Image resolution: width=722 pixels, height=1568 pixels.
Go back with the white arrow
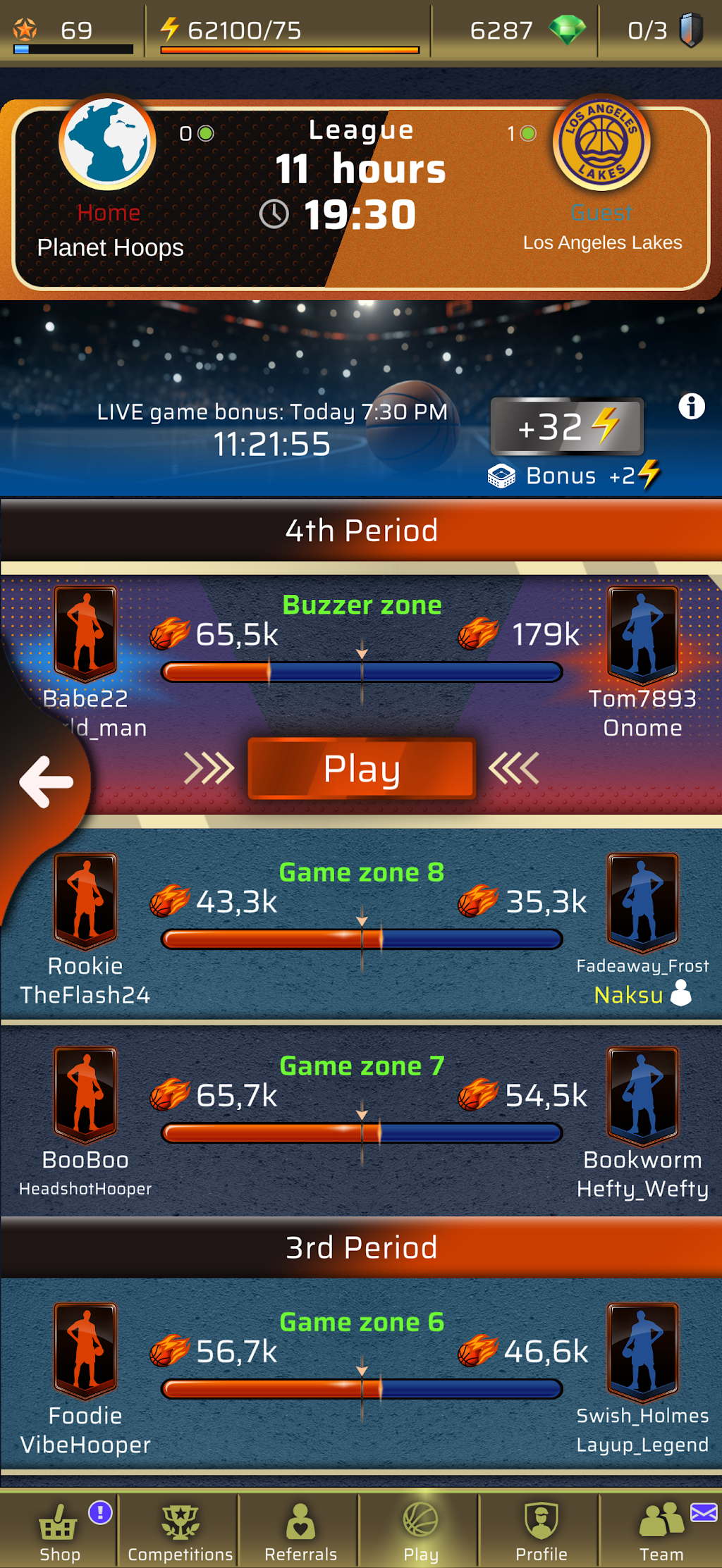click(47, 782)
